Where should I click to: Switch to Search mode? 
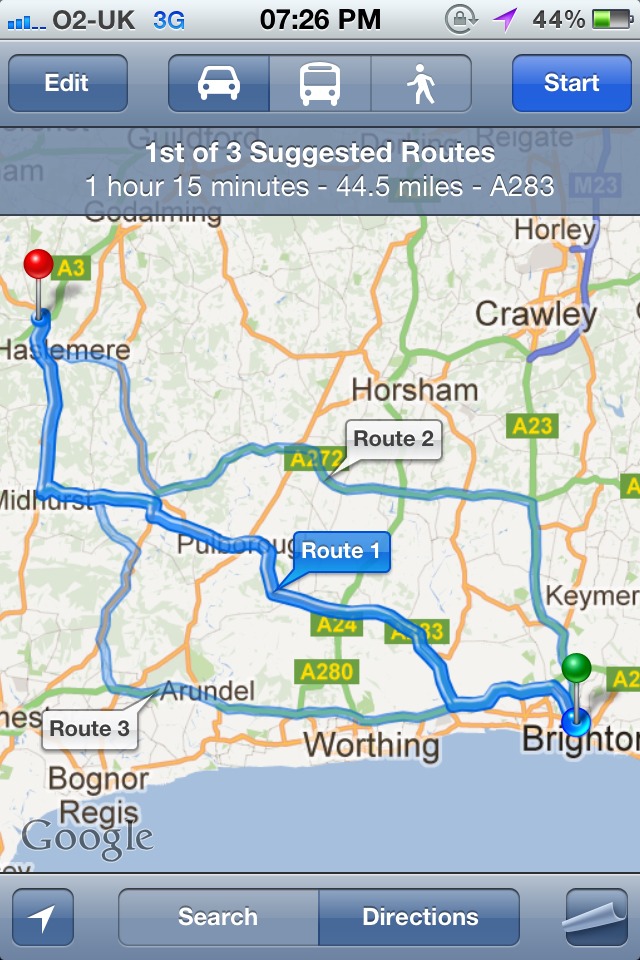click(x=218, y=917)
